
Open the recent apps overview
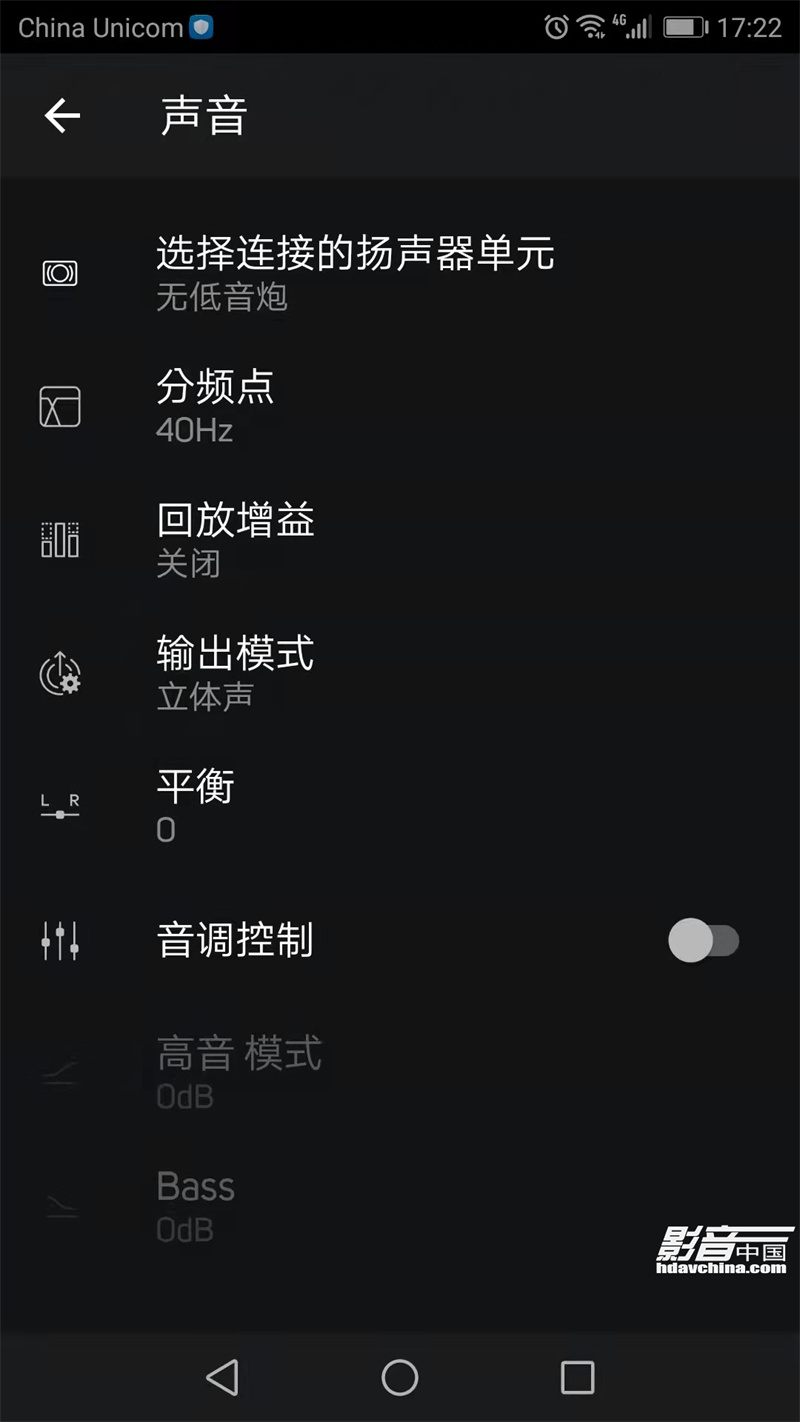pyautogui.click(x=577, y=1377)
